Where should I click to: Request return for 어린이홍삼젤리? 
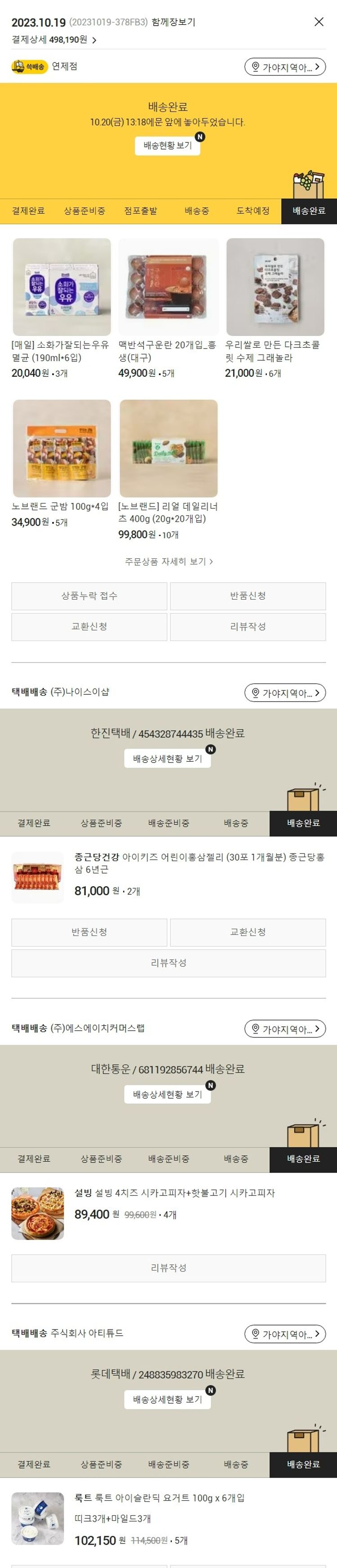[x=89, y=932]
